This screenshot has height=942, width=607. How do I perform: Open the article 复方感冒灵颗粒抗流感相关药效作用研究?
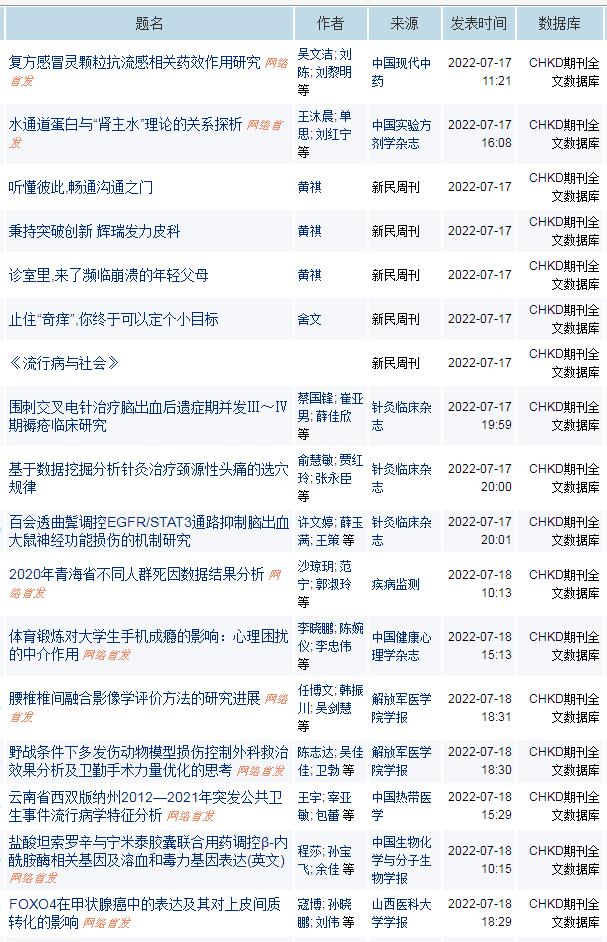134,62
